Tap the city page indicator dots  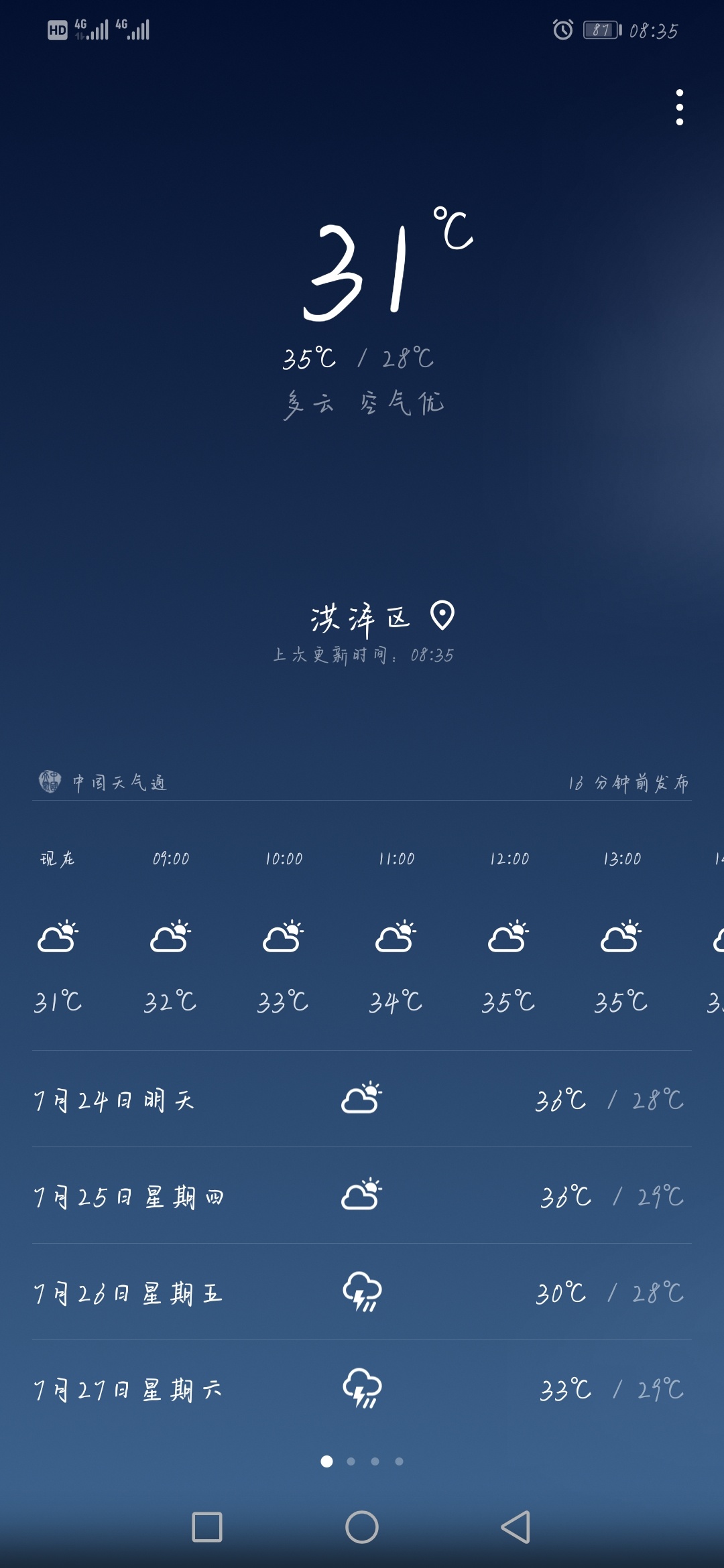click(362, 1461)
